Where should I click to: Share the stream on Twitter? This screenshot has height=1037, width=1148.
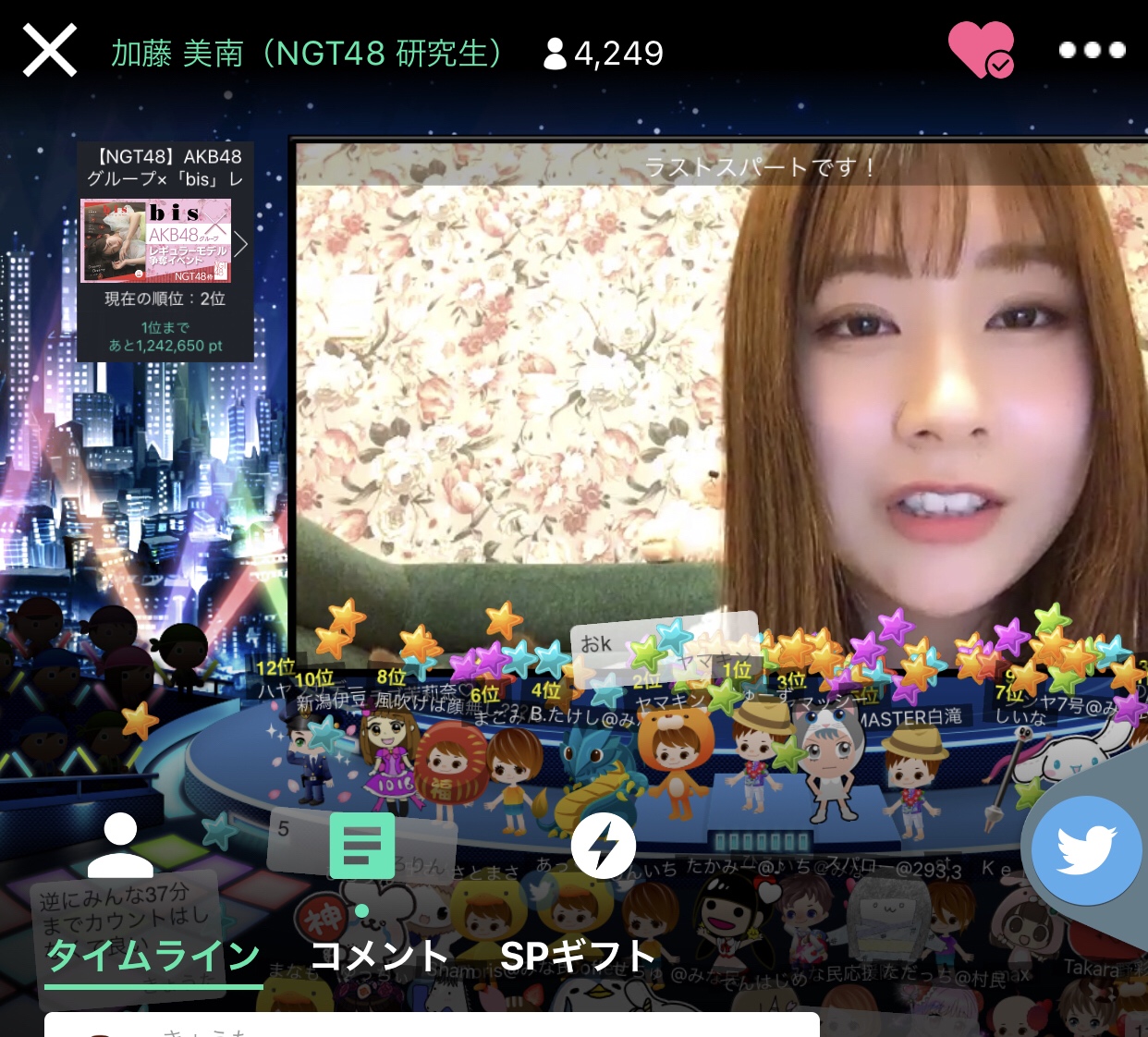tap(1086, 850)
